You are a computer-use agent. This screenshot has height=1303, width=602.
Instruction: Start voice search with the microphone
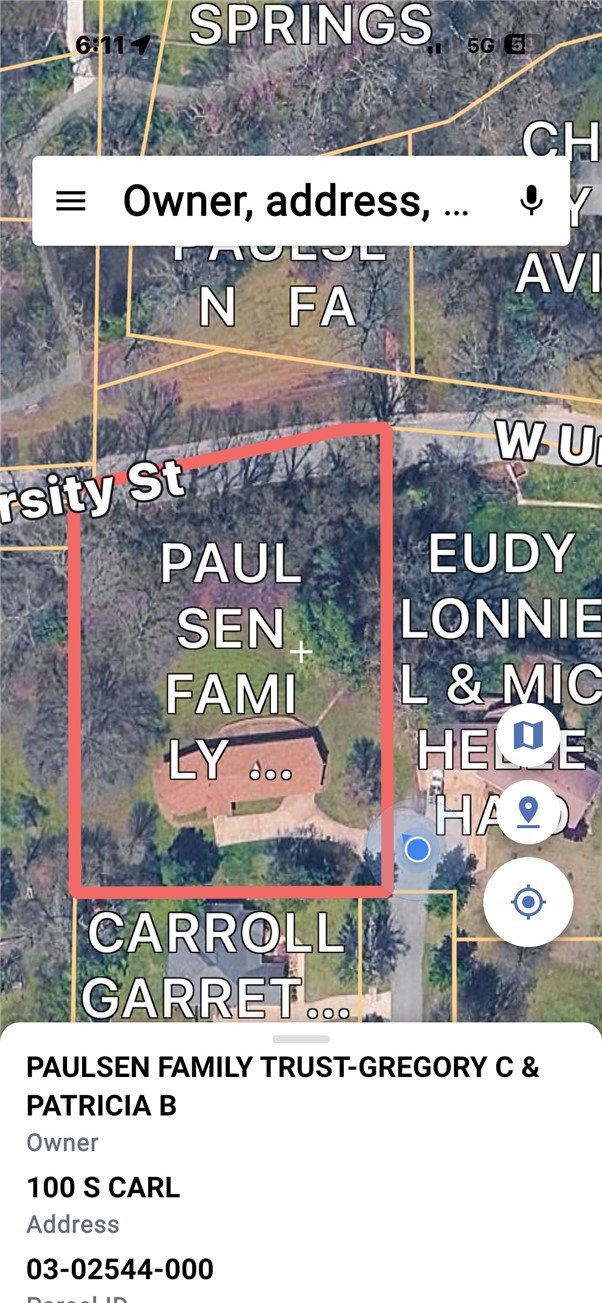point(531,201)
